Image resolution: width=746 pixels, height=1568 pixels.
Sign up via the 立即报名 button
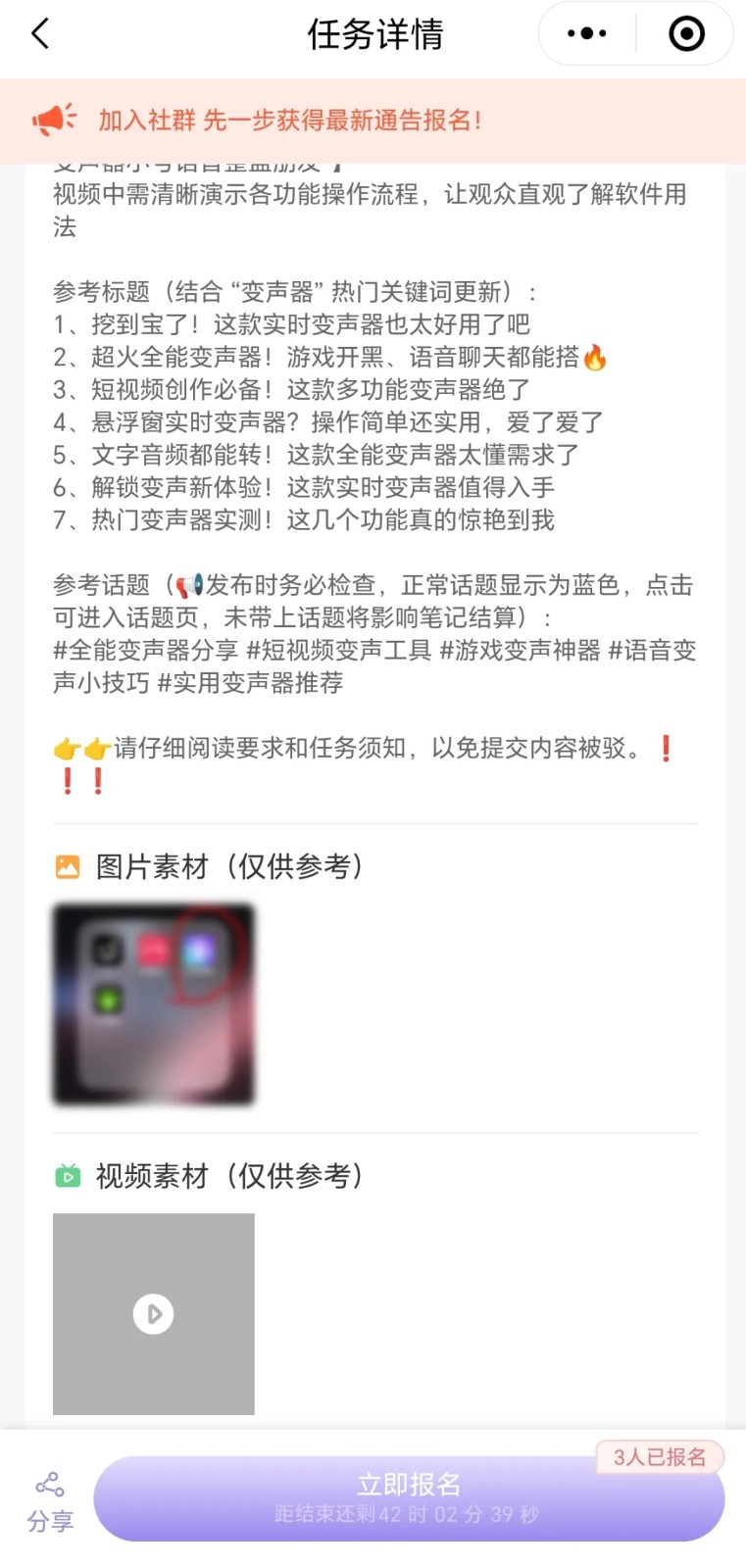click(x=409, y=1497)
